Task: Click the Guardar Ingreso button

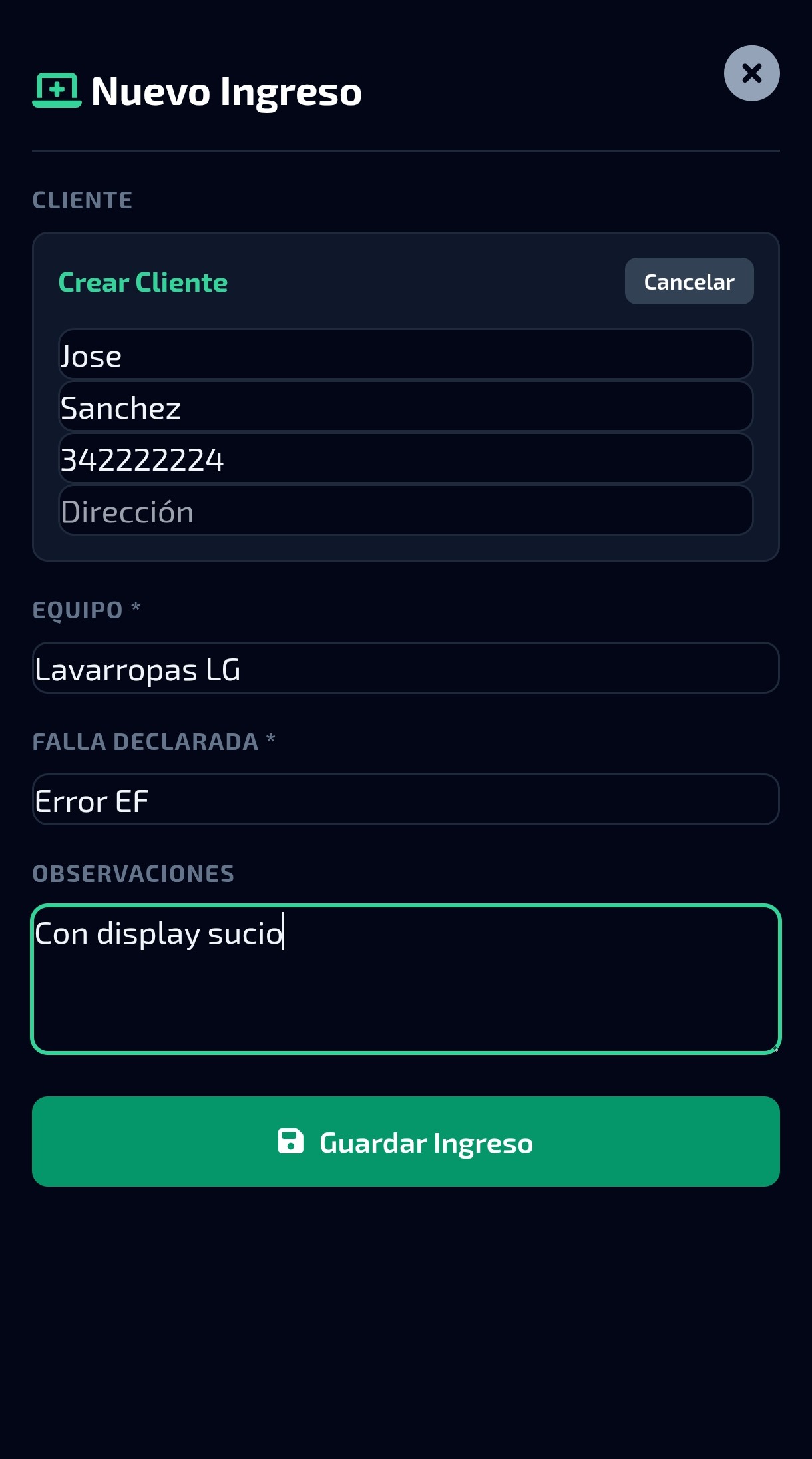Action: [x=406, y=1142]
